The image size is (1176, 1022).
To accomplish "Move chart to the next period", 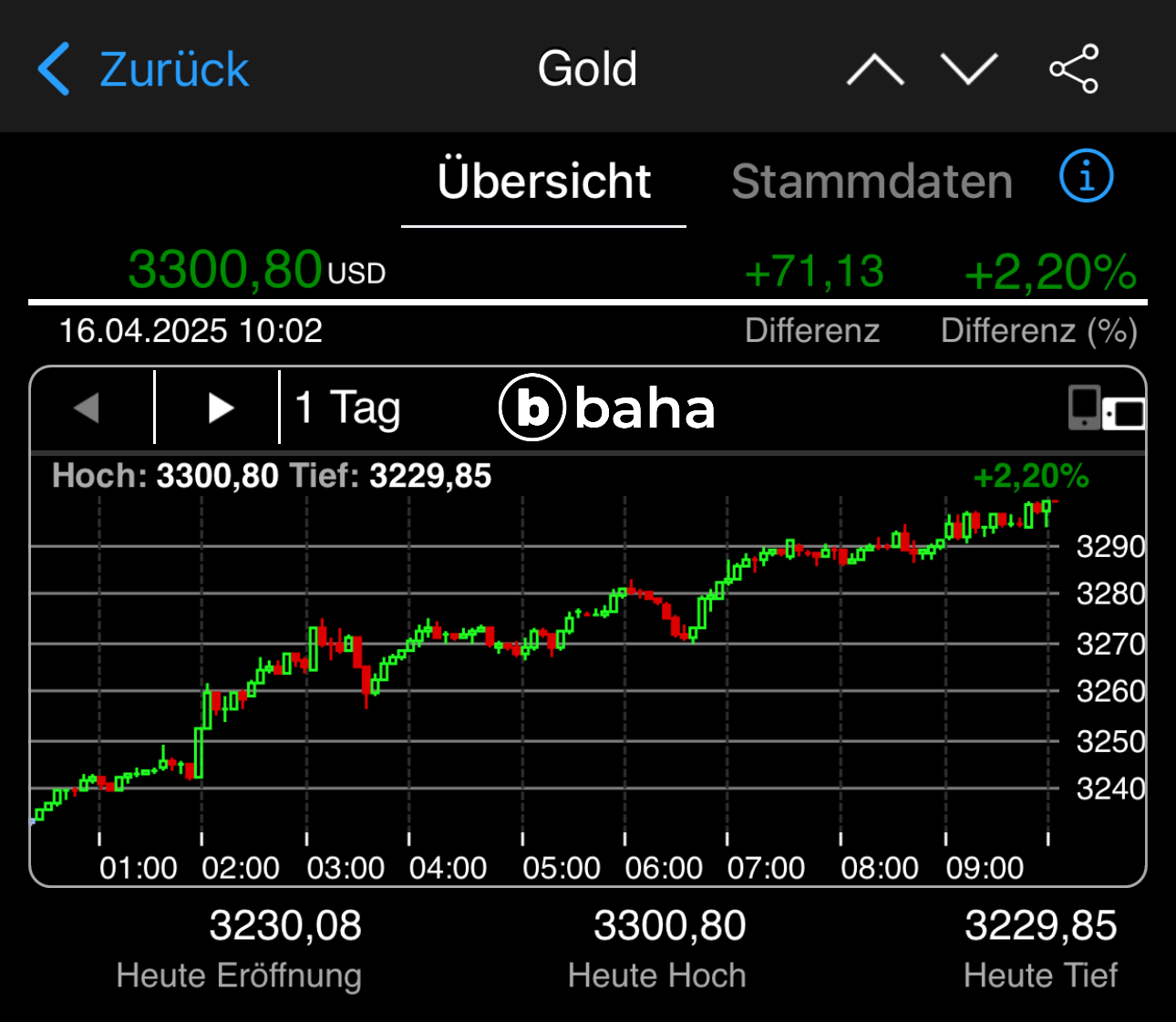I will click(219, 408).
